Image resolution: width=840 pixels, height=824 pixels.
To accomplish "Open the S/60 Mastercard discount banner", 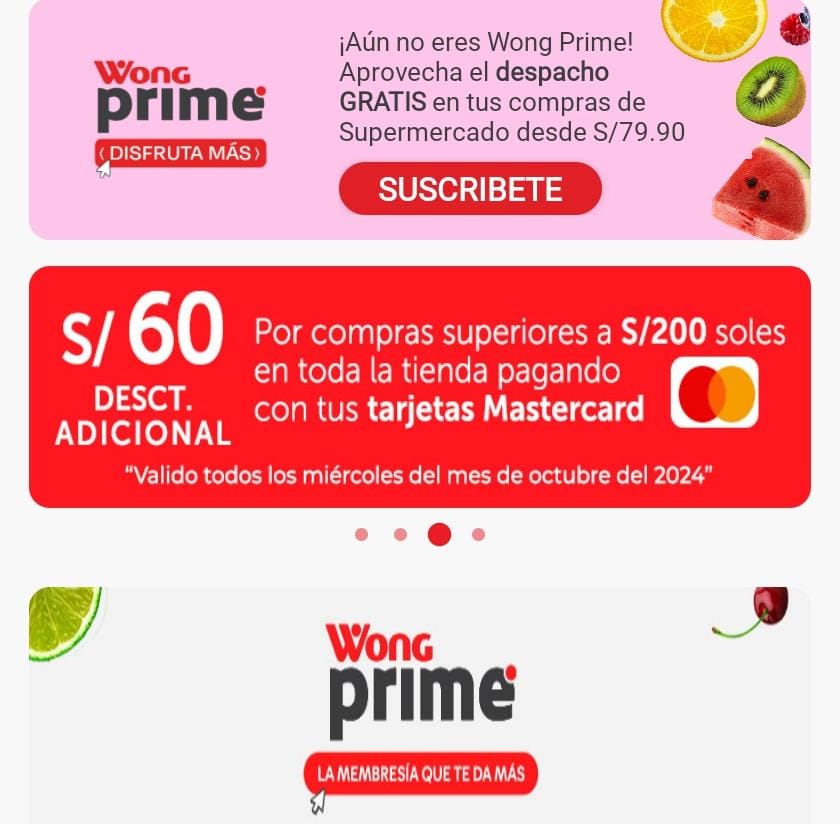I will (x=419, y=387).
